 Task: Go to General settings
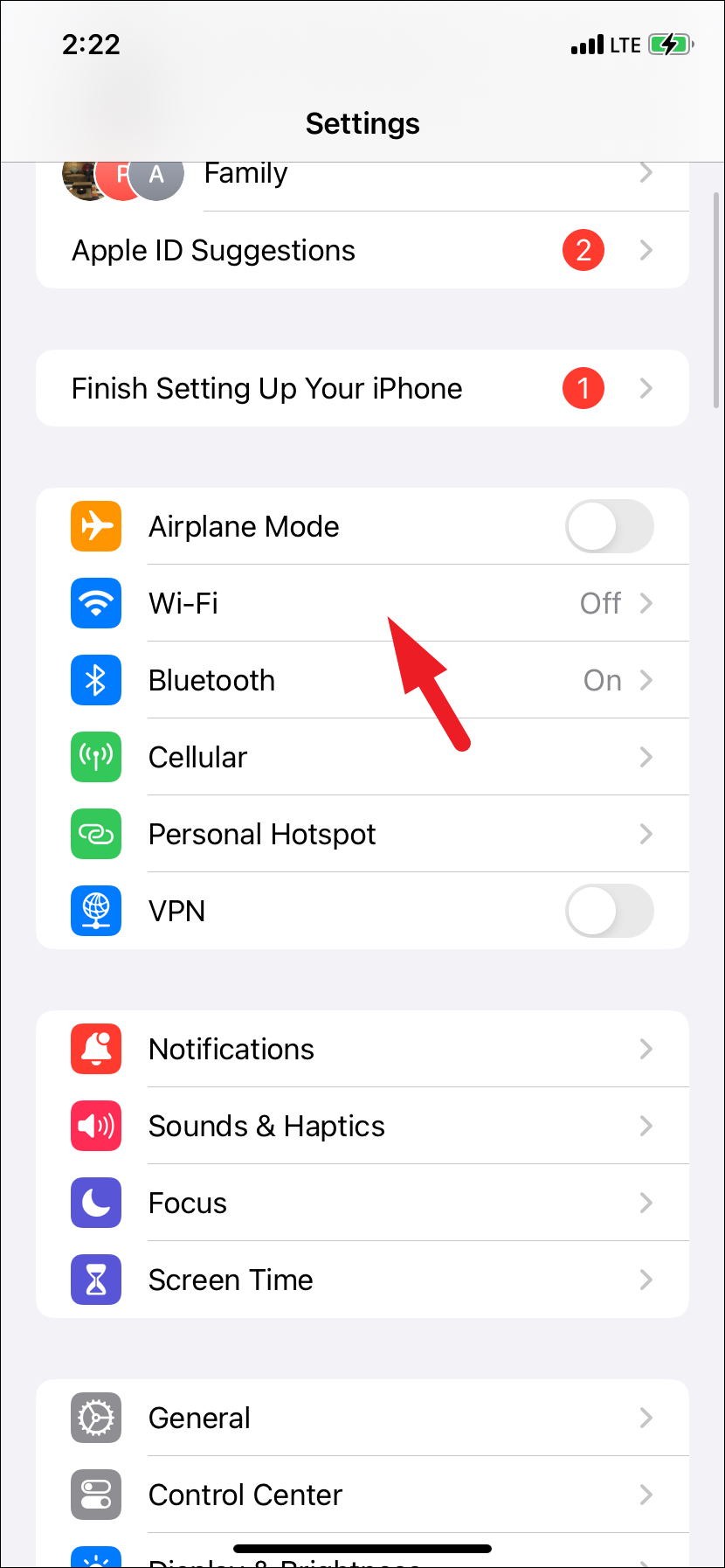[362, 1418]
